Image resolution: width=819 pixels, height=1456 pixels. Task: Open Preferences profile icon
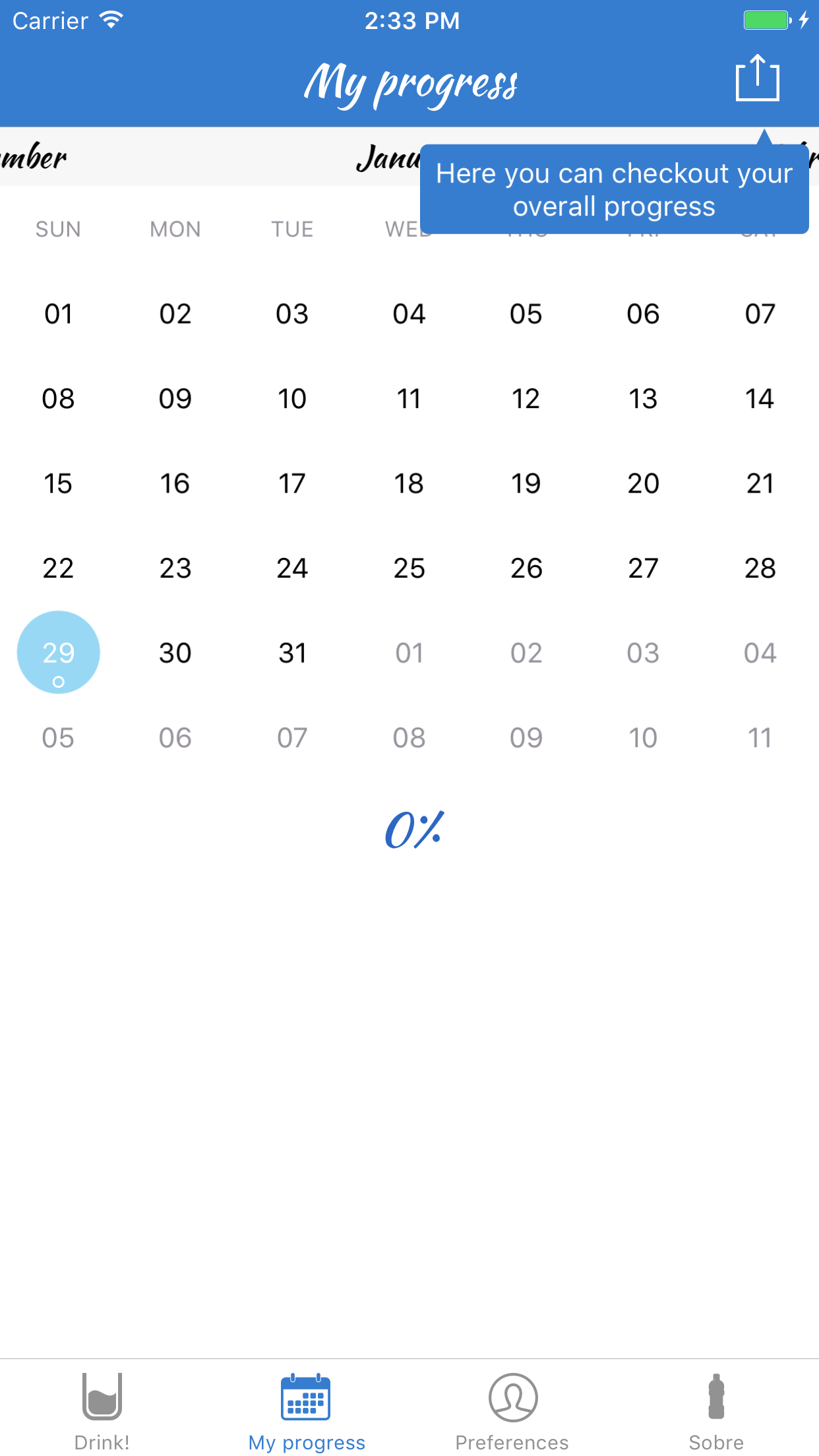coord(512,1398)
